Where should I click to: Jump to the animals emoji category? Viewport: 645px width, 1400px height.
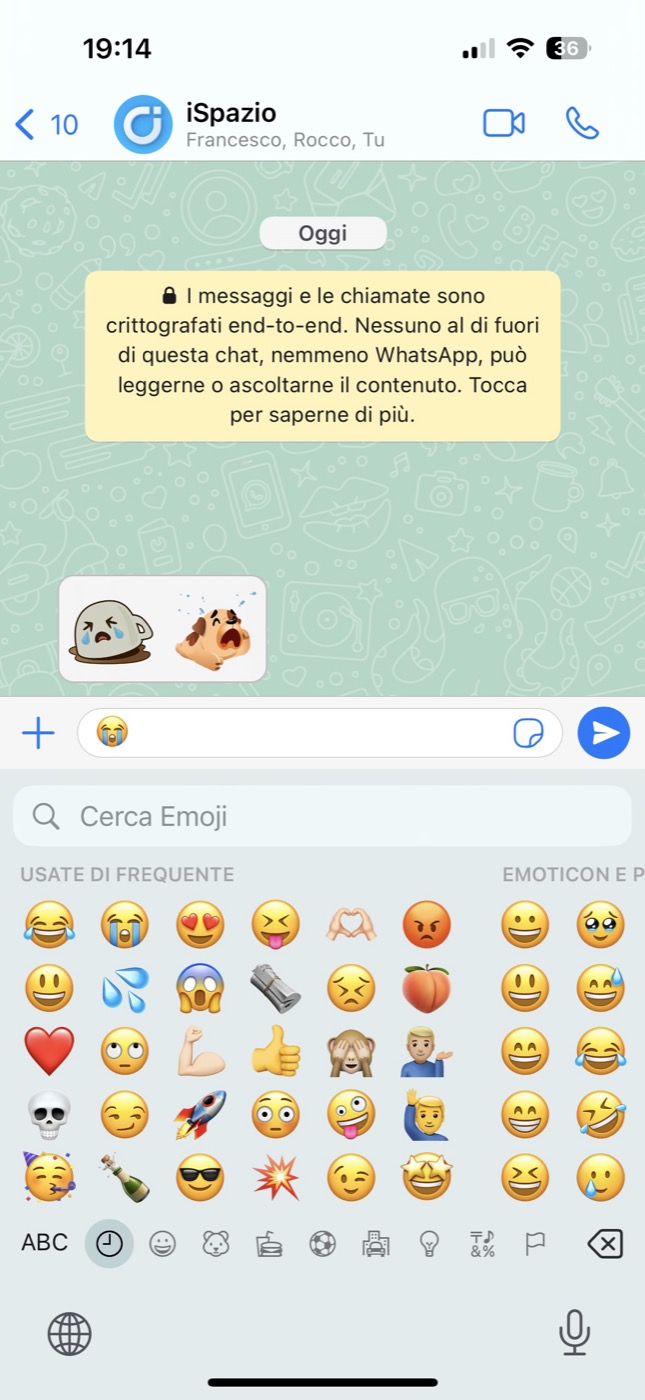[x=216, y=1244]
